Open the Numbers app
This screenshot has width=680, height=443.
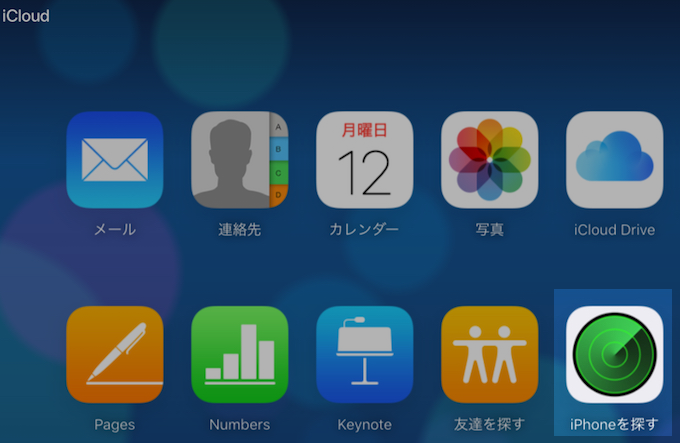(x=240, y=354)
